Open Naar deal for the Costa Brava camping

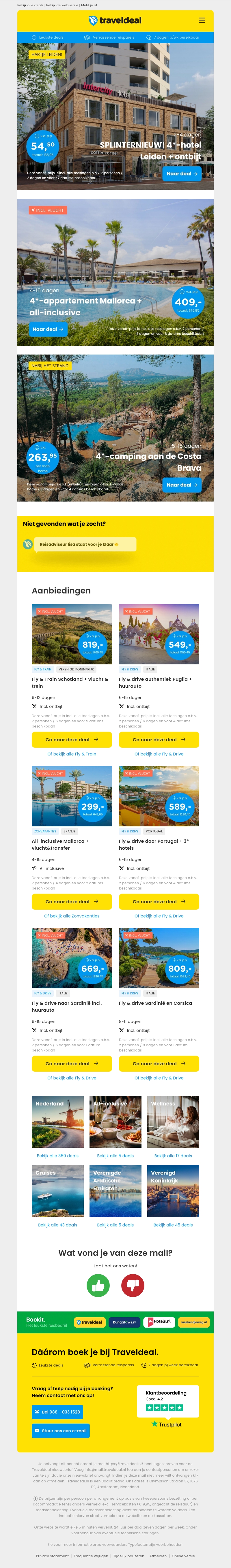coord(182,485)
